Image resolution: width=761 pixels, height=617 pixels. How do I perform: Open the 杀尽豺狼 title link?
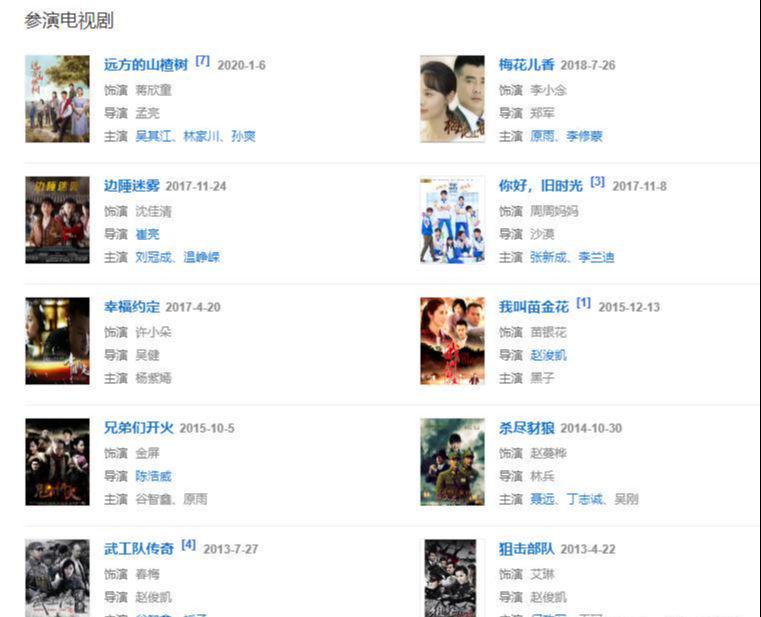click(x=526, y=428)
